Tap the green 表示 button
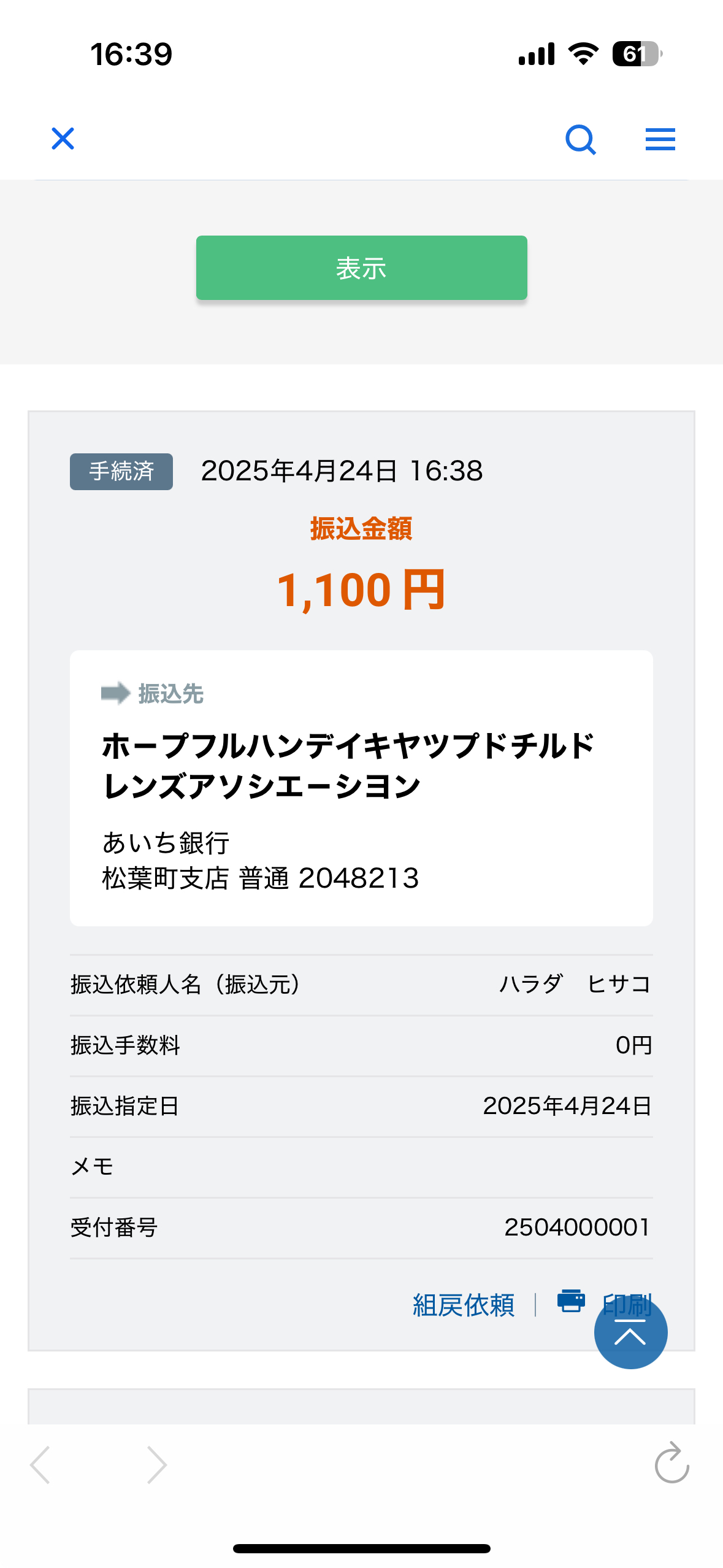The height and width of the screenshot is (1568, 723). (x=361, y=268)
